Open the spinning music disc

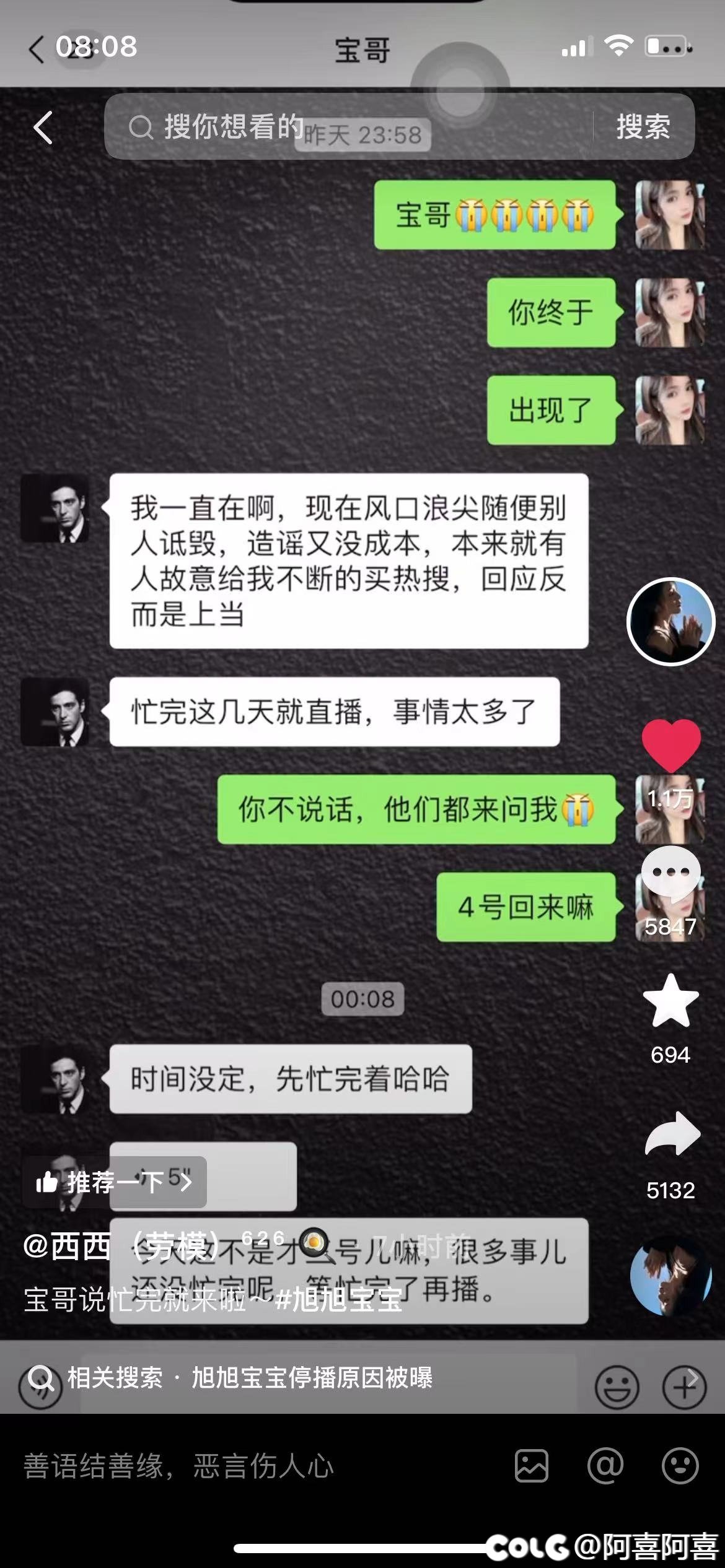pos(671,1275)
